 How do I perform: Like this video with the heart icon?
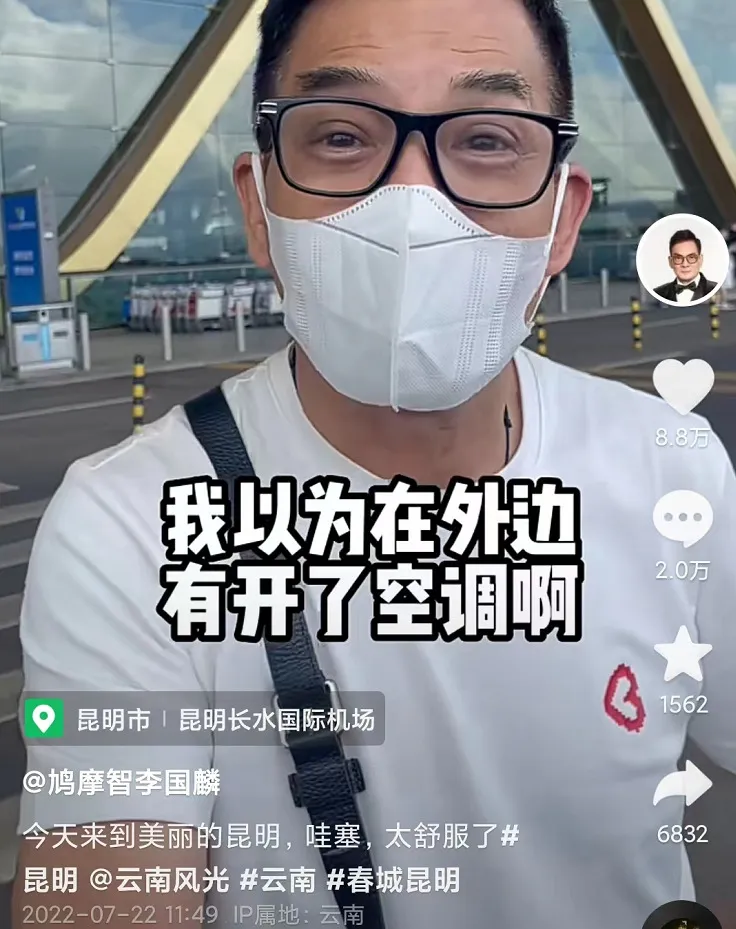point(683,386)
